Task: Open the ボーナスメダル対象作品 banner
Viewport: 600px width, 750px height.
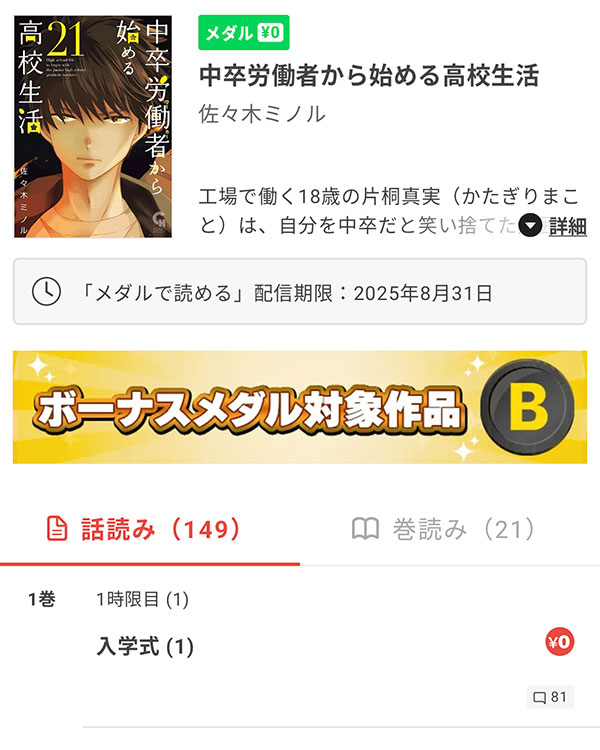Action: click(x=300, y=407)
